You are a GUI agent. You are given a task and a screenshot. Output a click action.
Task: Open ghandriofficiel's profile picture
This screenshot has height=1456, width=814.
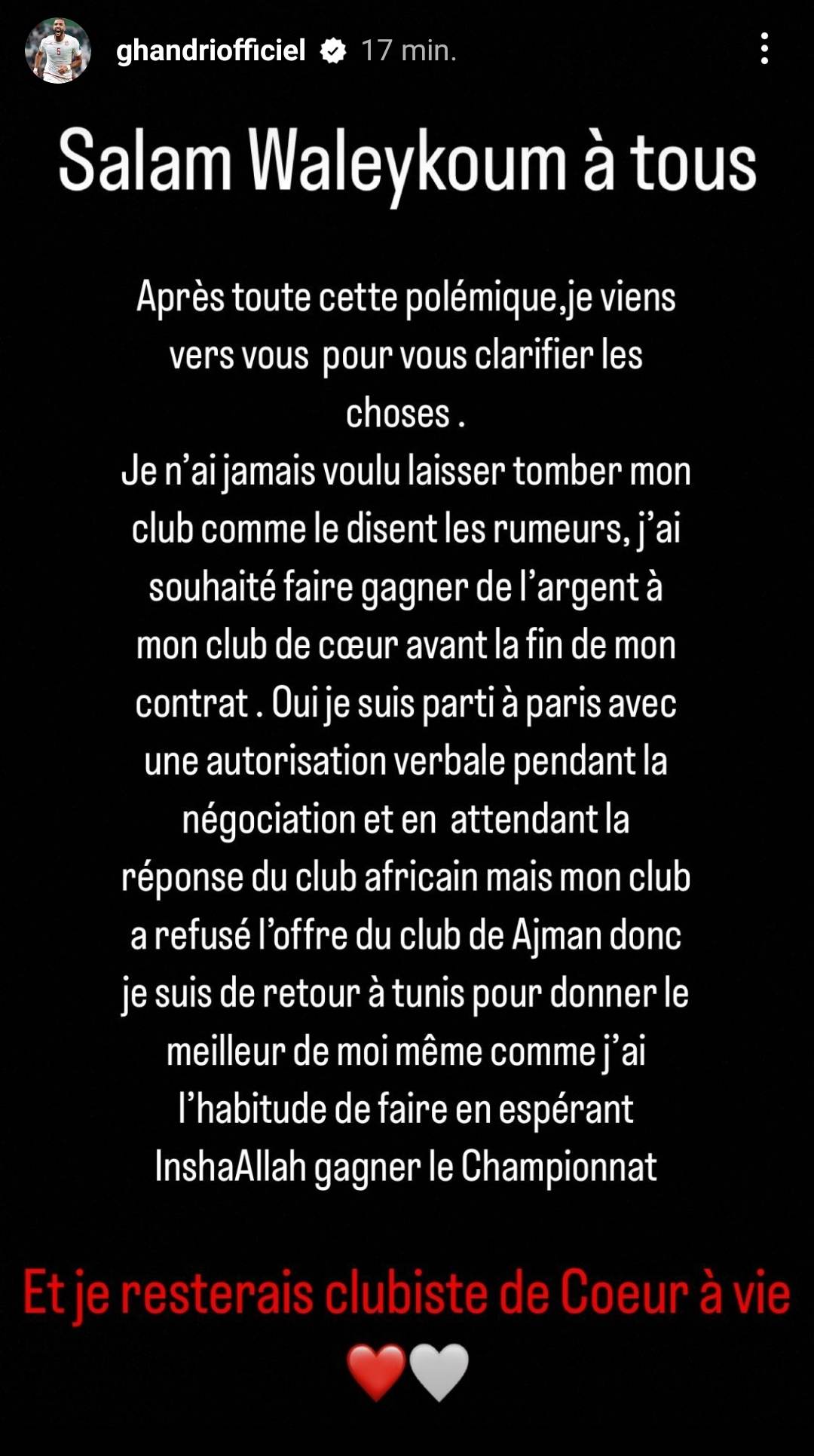click(x=58, y=50)
